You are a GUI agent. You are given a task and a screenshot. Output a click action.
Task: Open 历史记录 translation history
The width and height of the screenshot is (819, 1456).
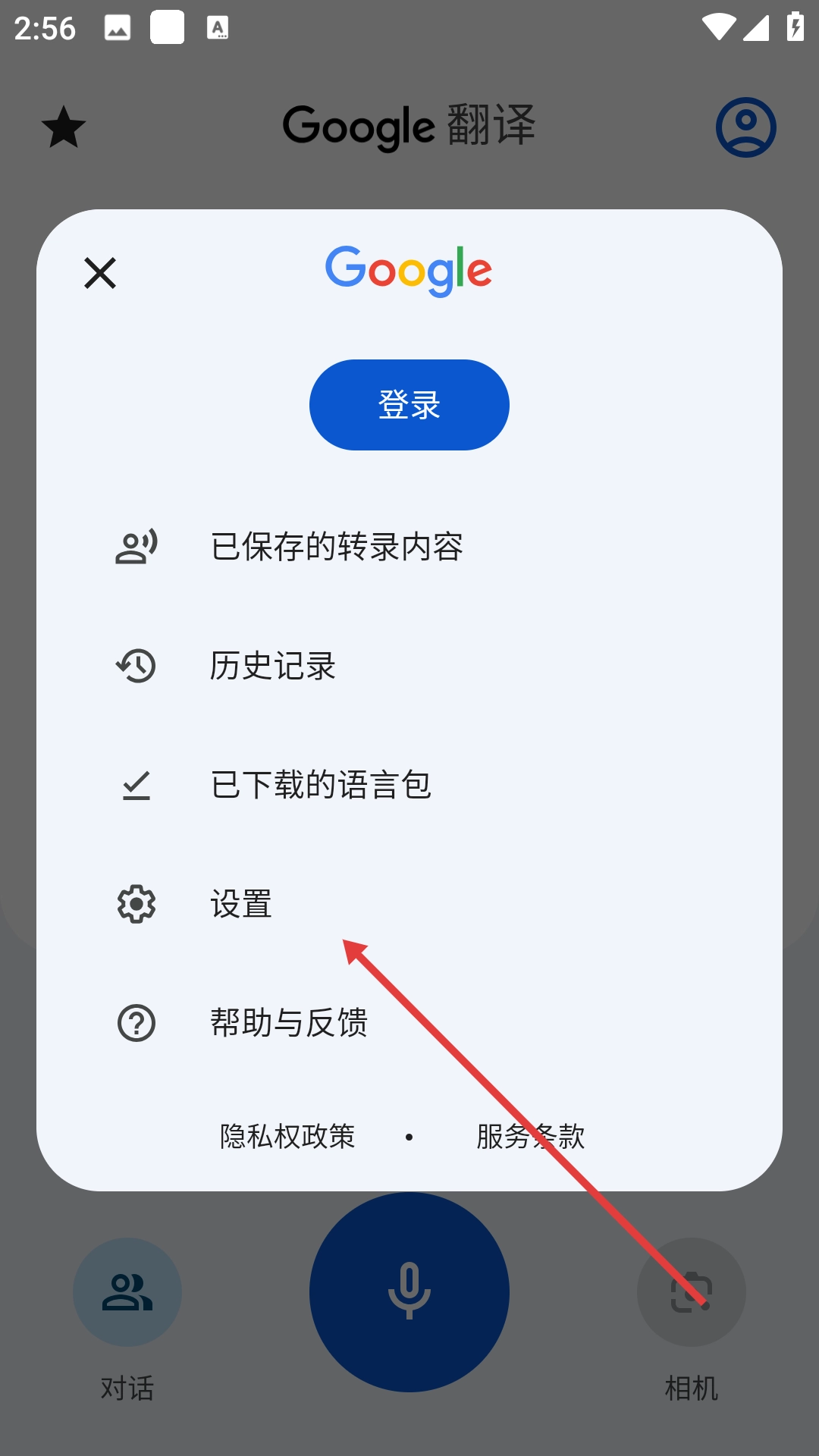point(273,666)
